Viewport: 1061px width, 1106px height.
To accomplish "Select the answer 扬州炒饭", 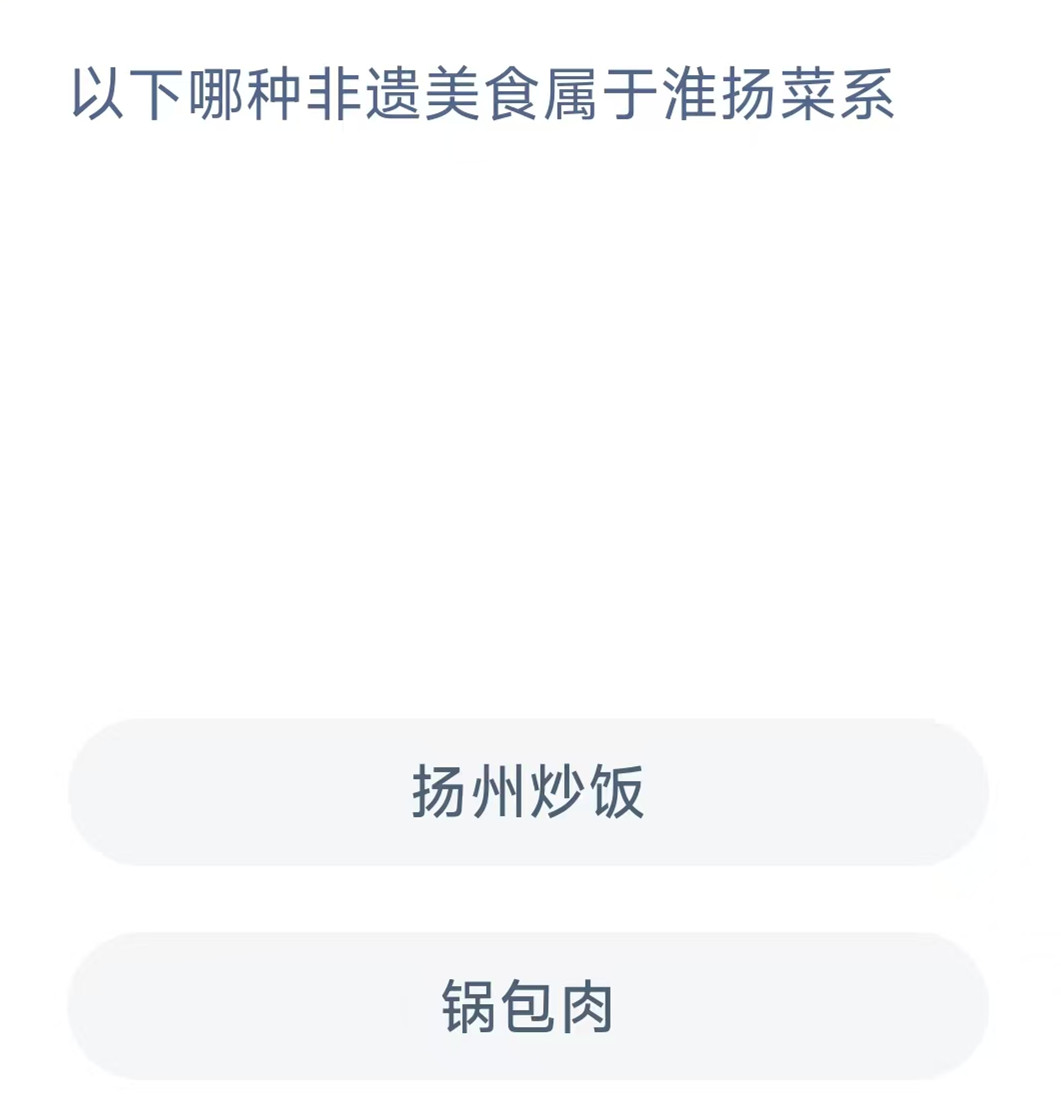I will click(528, 792).
